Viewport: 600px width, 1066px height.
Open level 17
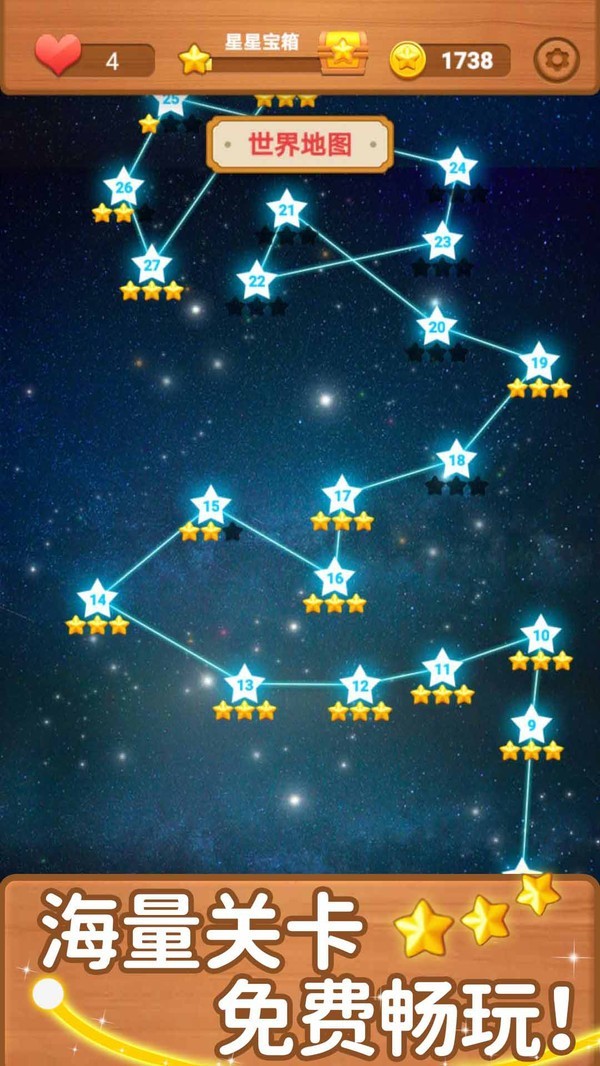click(342, 495)
